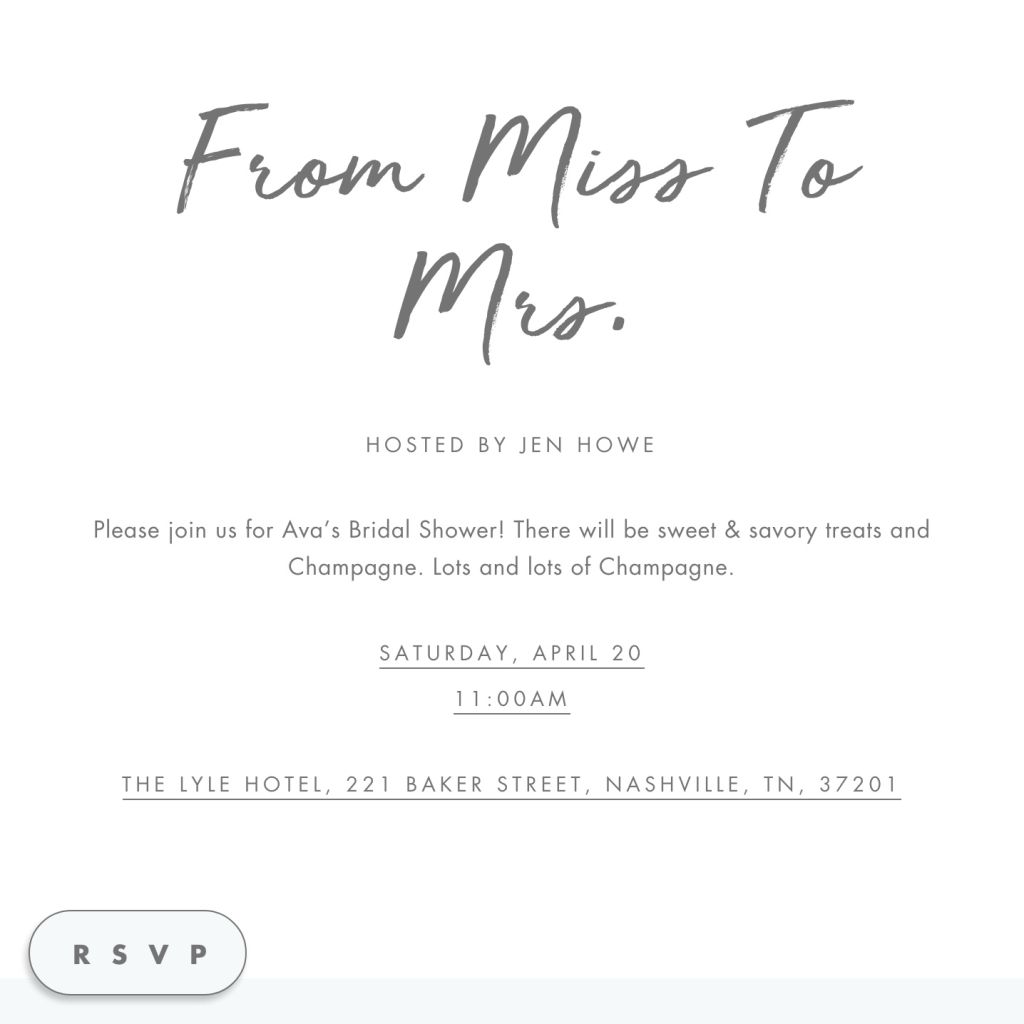Open The Lyle Hotel address link
Image resolution: width=1024 pixels, height=1024 pixels.
(511, 785)
